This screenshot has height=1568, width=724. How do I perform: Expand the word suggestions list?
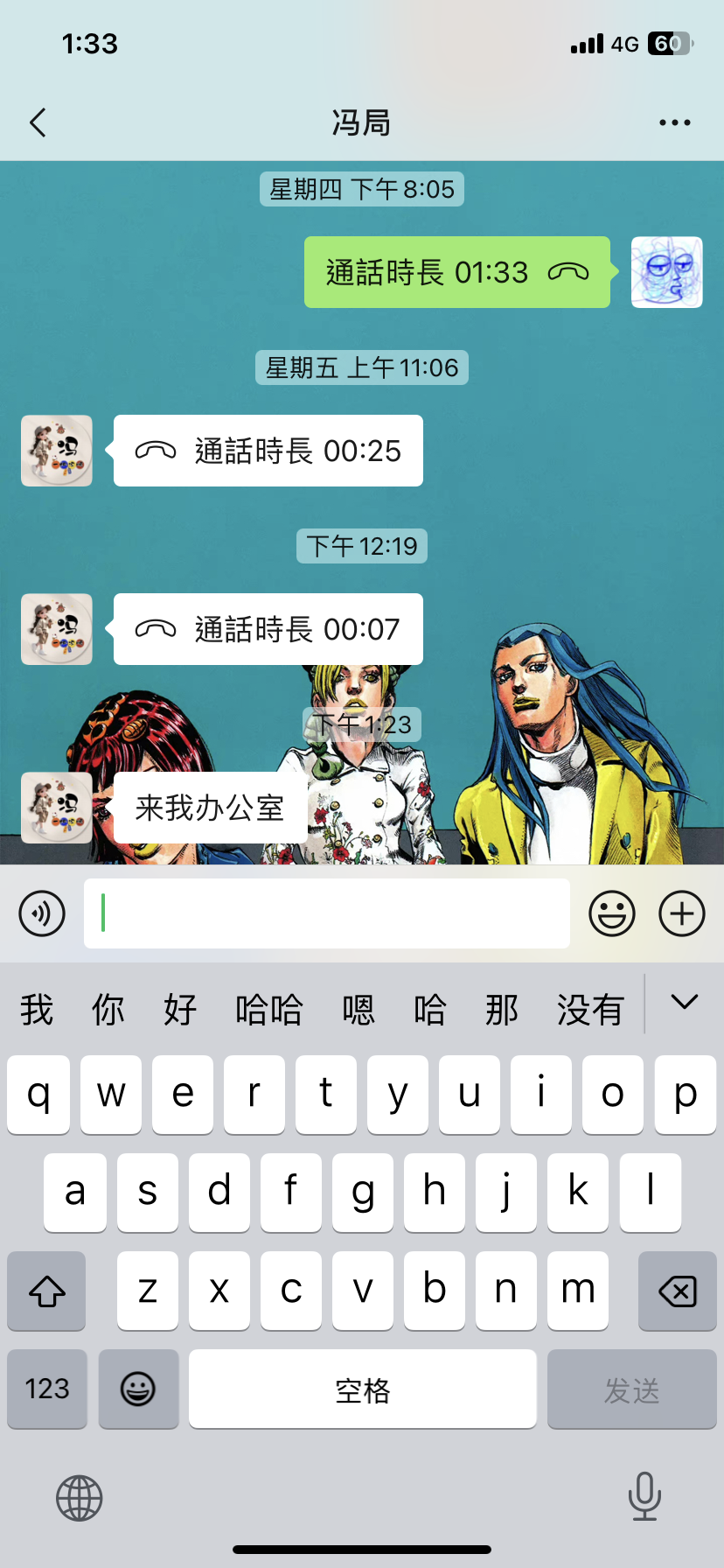tap(685, 1003)
